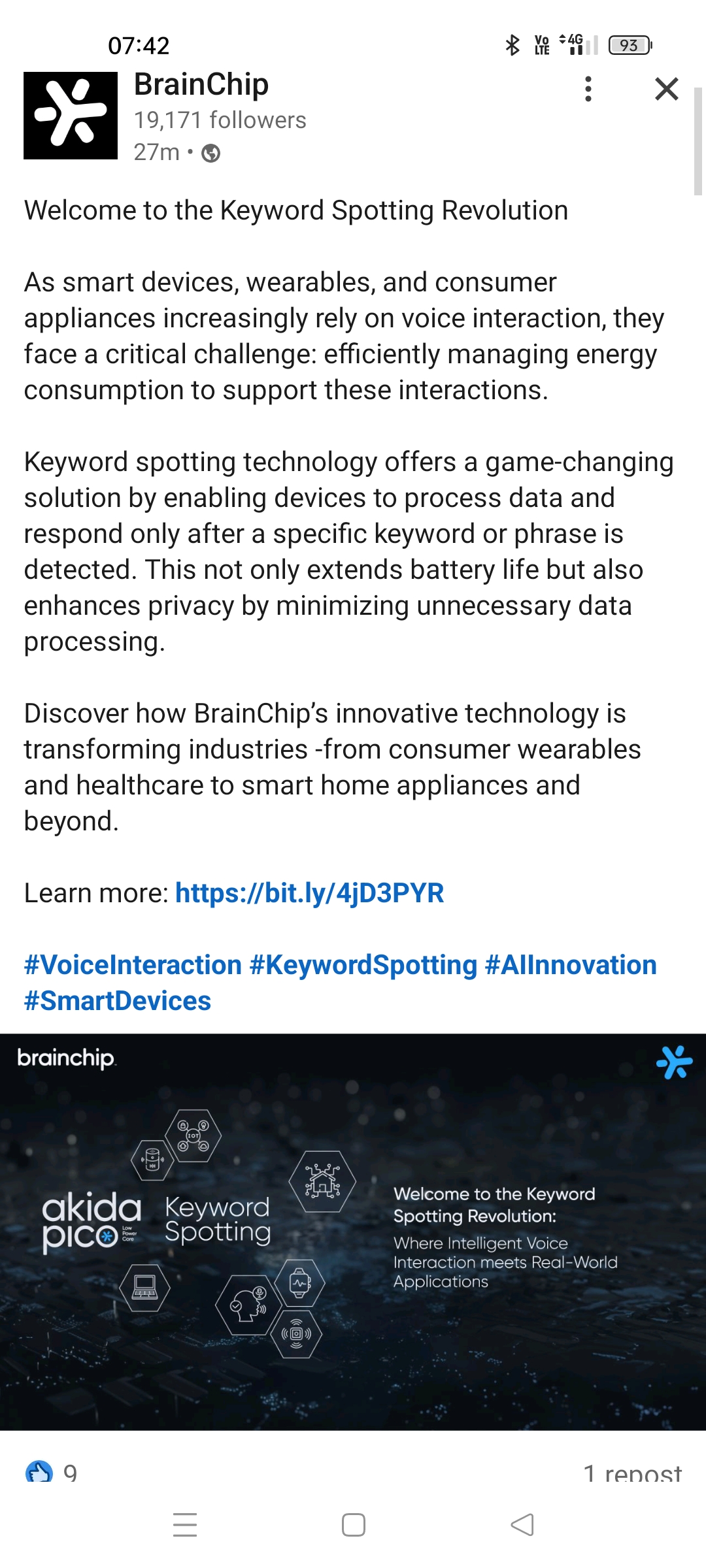Open the #AIInnovation hashtag

pyautogui.click(x=571, y=965)
